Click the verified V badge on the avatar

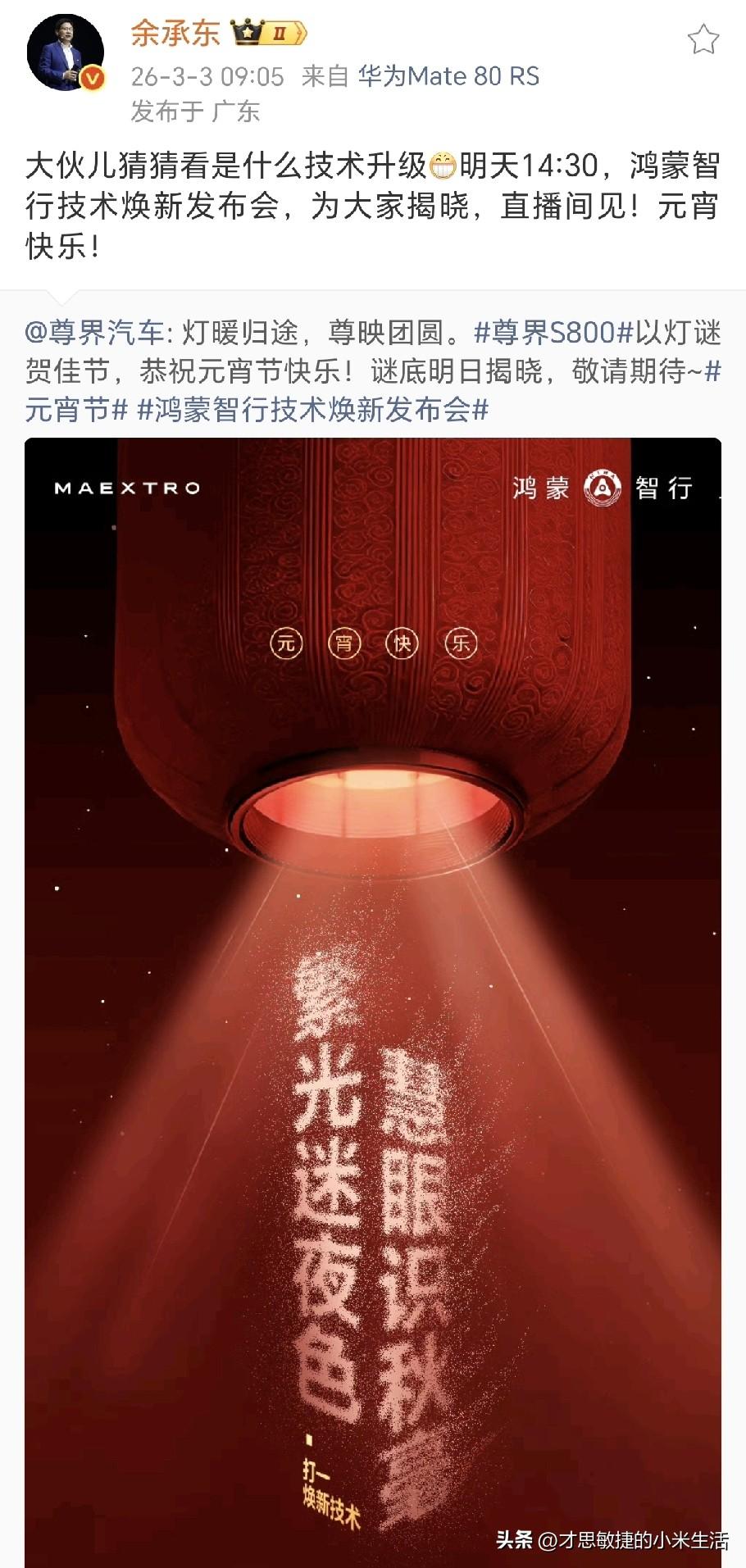click(x=93, y=79)
